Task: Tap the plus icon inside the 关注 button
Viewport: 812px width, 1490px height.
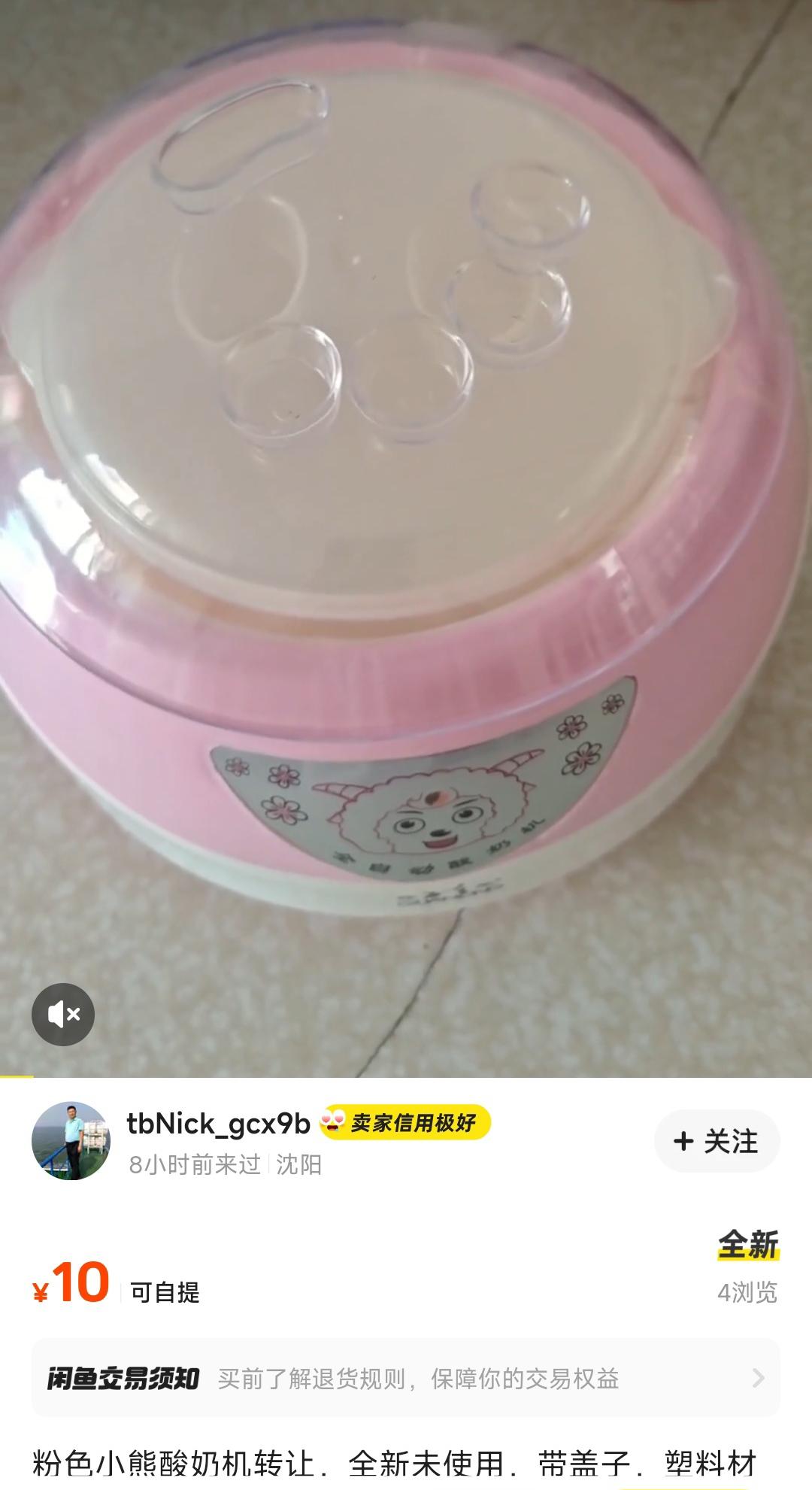Action: point(685,1140)
